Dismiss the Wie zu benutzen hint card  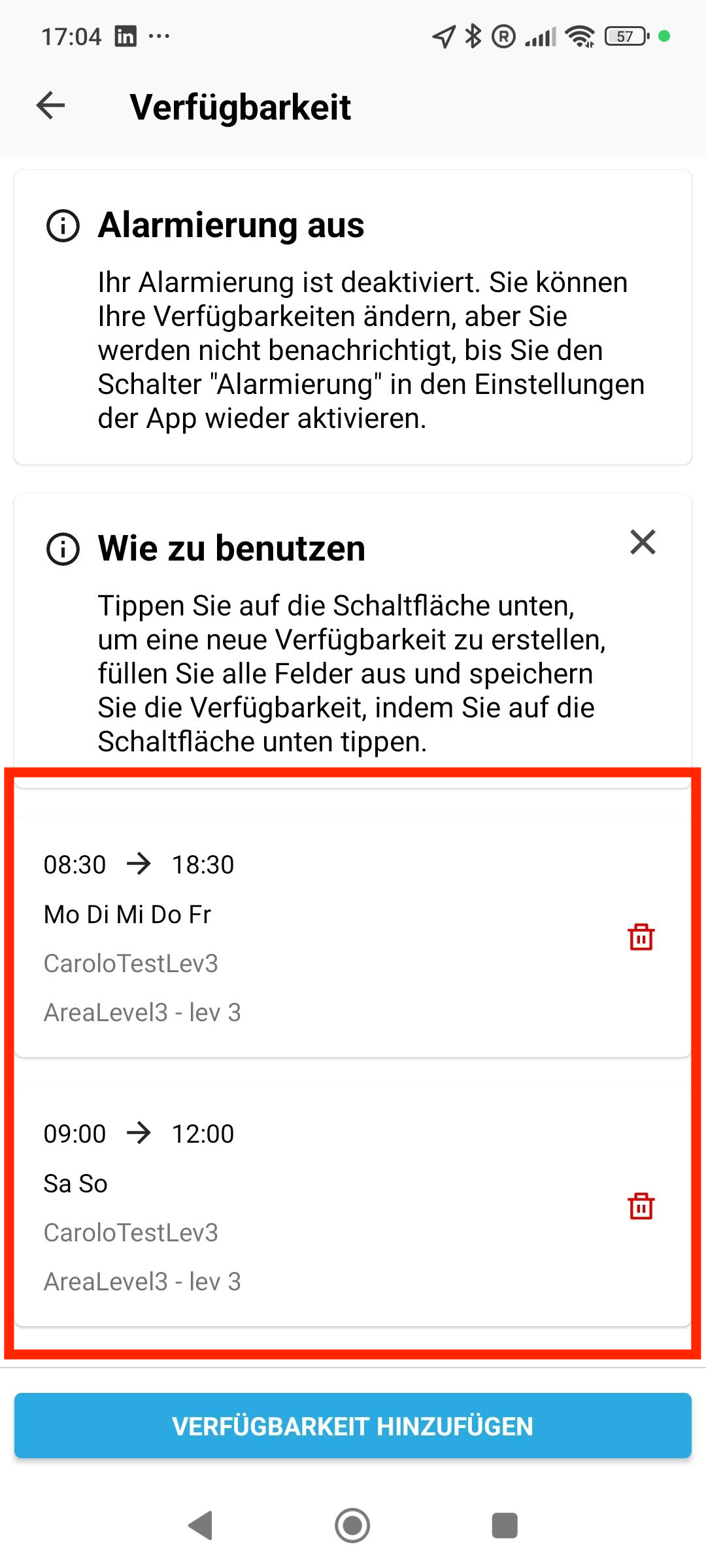point(644,543)
